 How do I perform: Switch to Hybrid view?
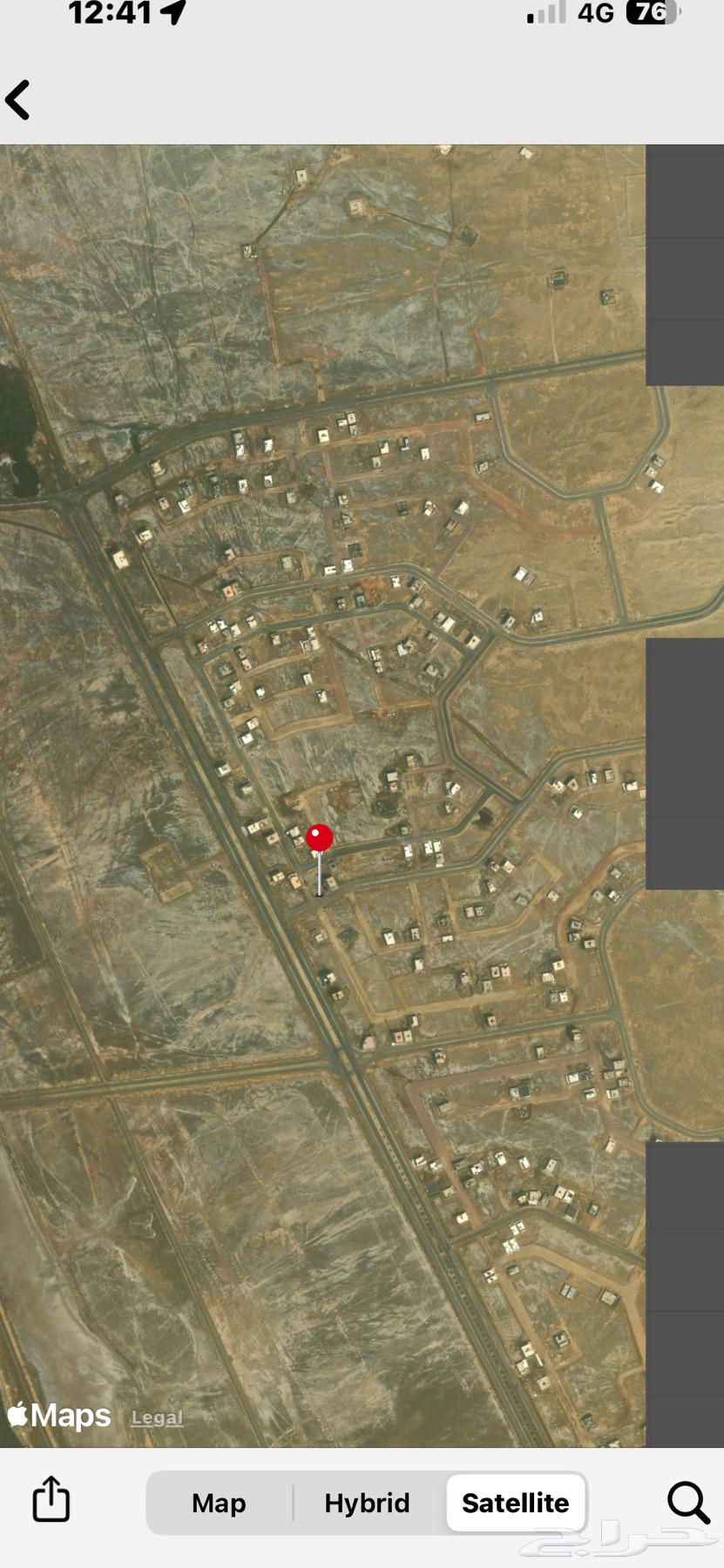pyautogui.click(x=367, y=1503)
